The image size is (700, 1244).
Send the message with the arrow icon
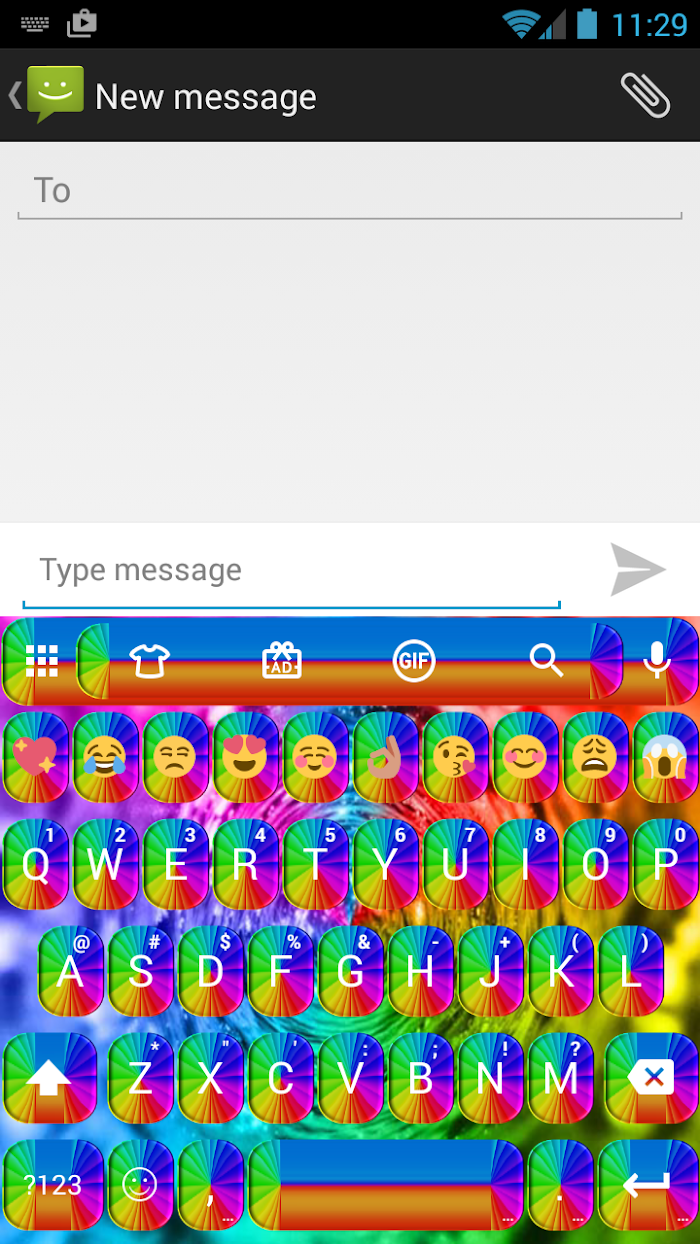click(x=638, y=570)
